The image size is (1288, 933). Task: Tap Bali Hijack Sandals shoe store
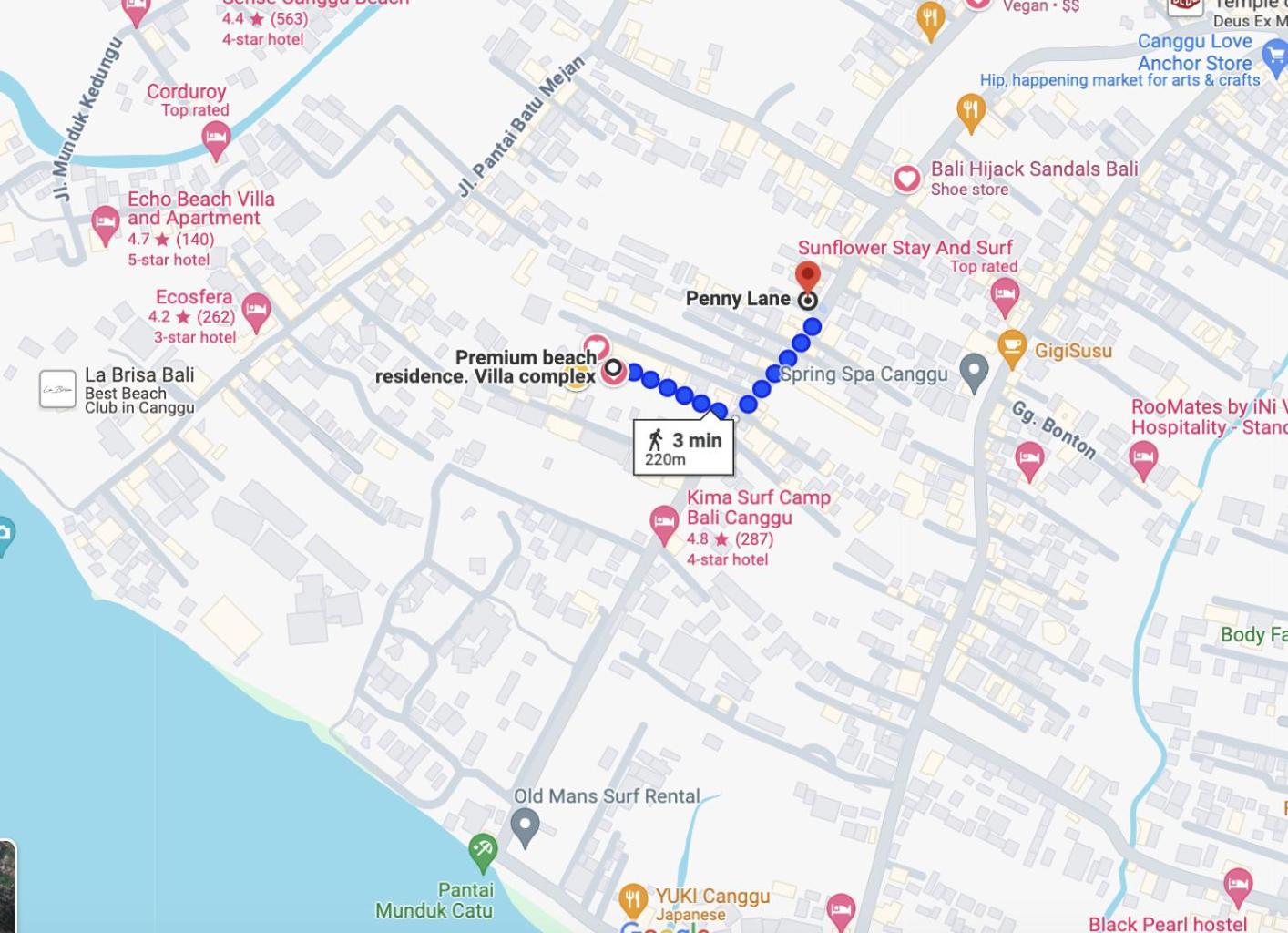pos(906,178)
